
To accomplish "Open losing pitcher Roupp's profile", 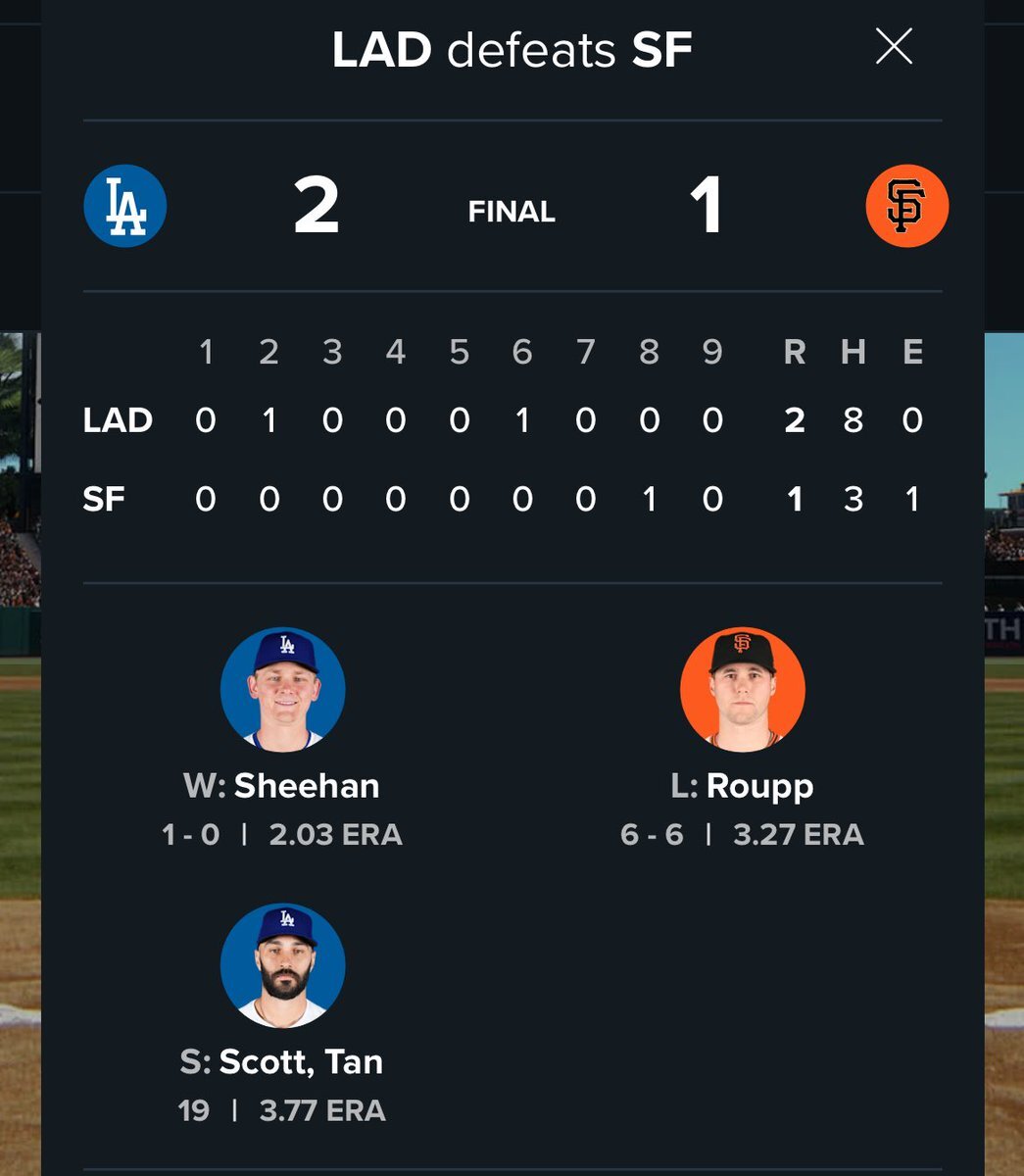I will tap(742, 690).
